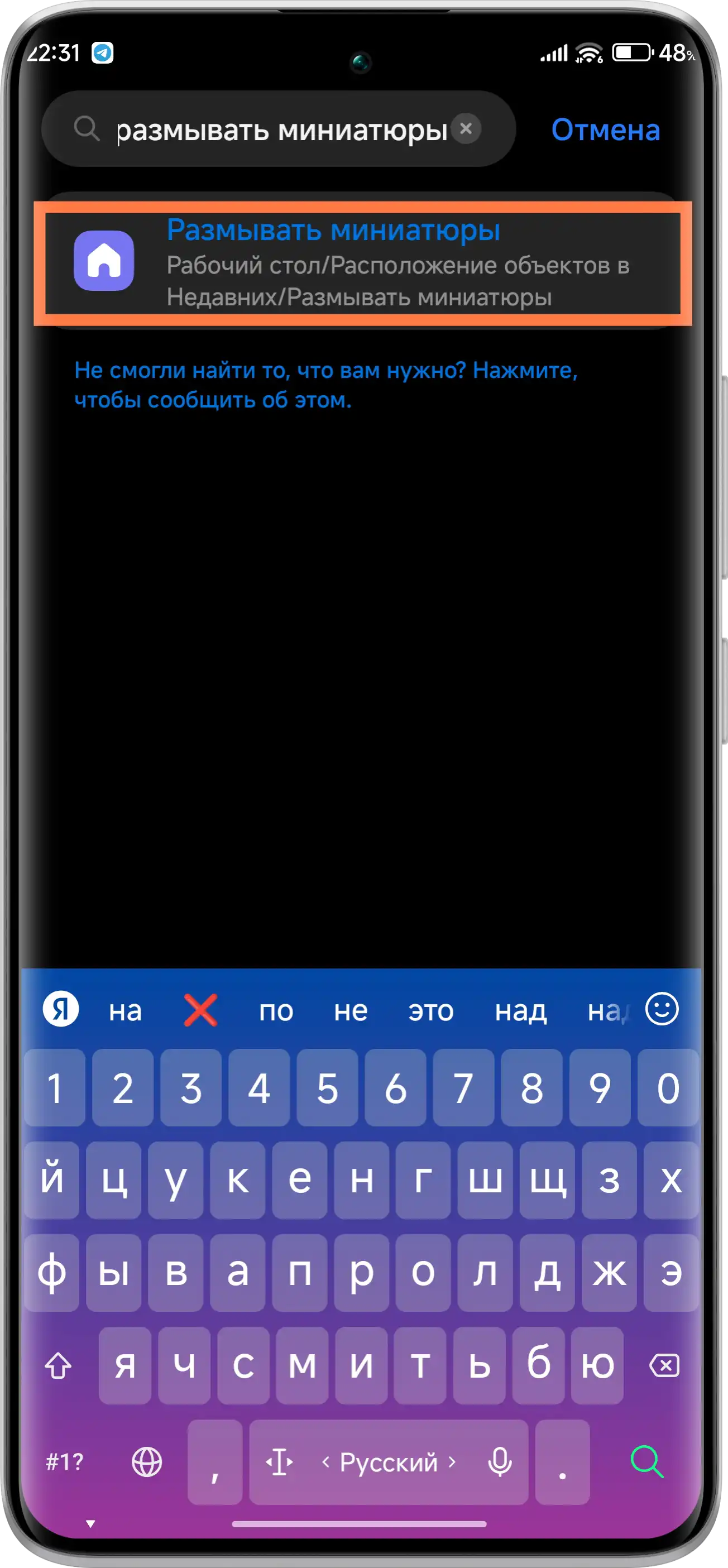The width and height of the screenshot is (728, 1568).
Task: Tap the shift key
Action: [x=59, y=1366]
